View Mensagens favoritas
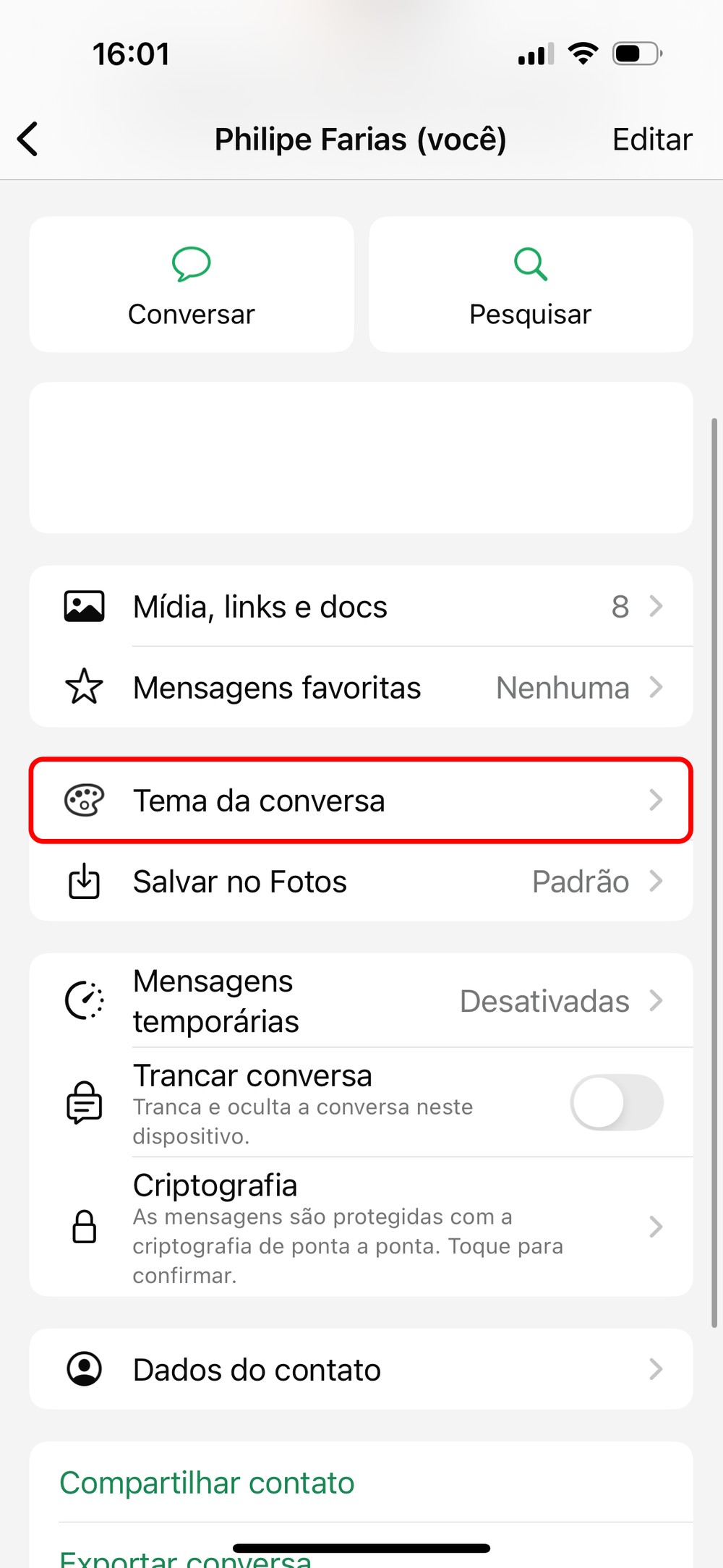The width and height of the screenshot is (723, 1568). coord(361,688)
